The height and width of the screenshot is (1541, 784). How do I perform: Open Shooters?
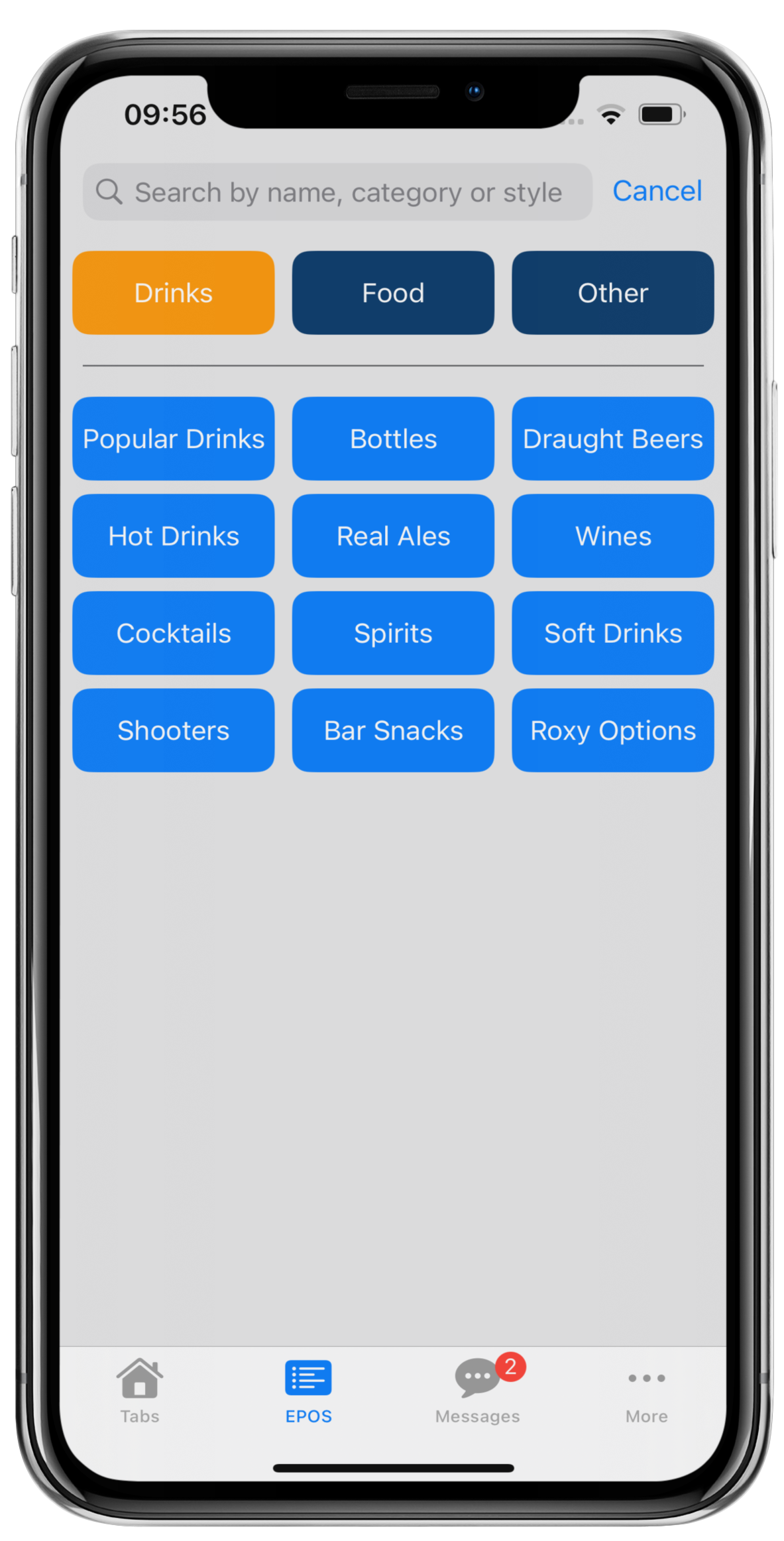(174, 730)
